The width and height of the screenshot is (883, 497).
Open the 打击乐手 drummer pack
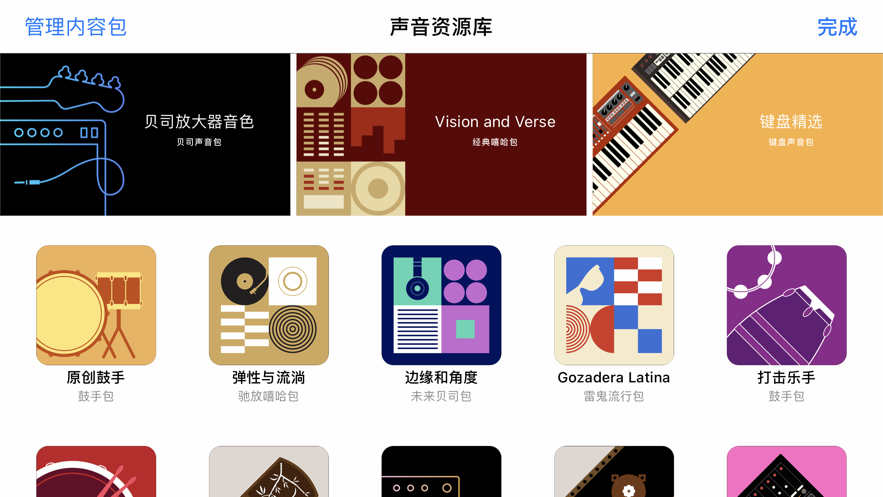coord(786,306)
